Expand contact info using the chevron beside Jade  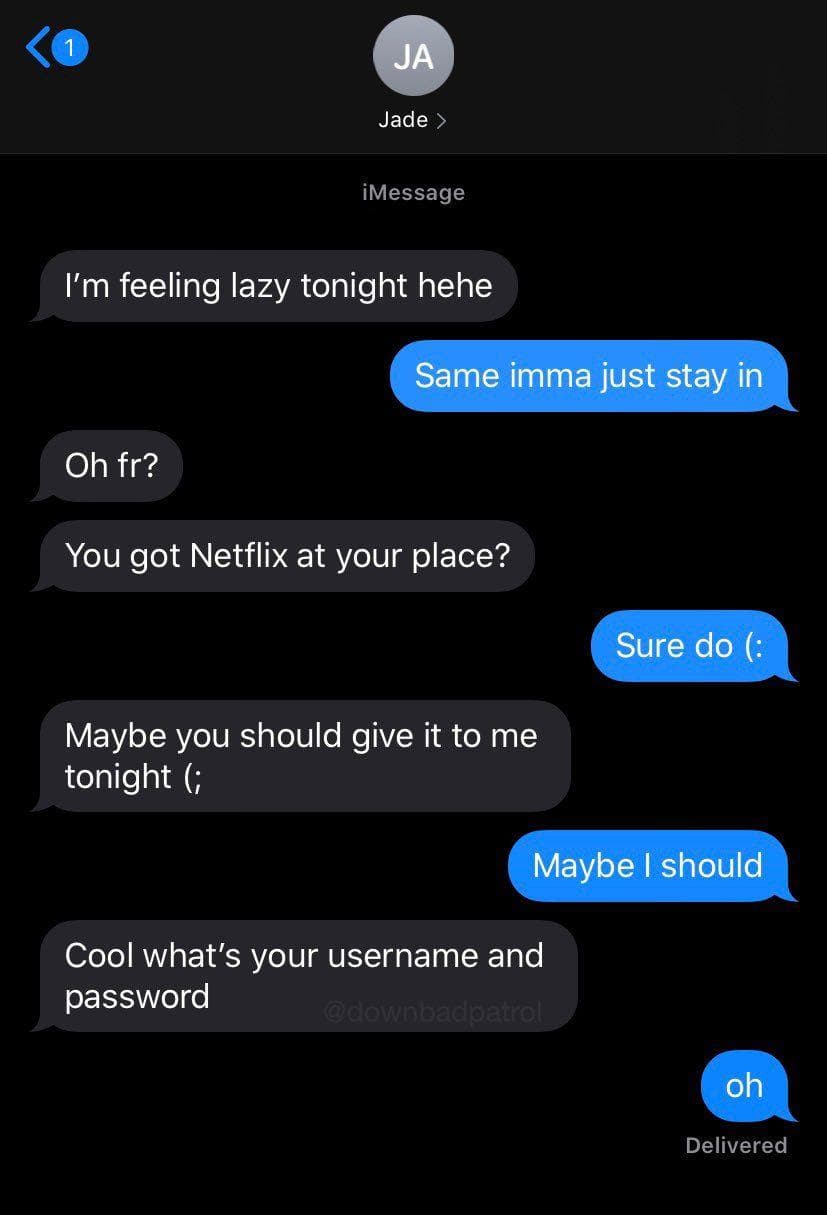tap(440, 119)
